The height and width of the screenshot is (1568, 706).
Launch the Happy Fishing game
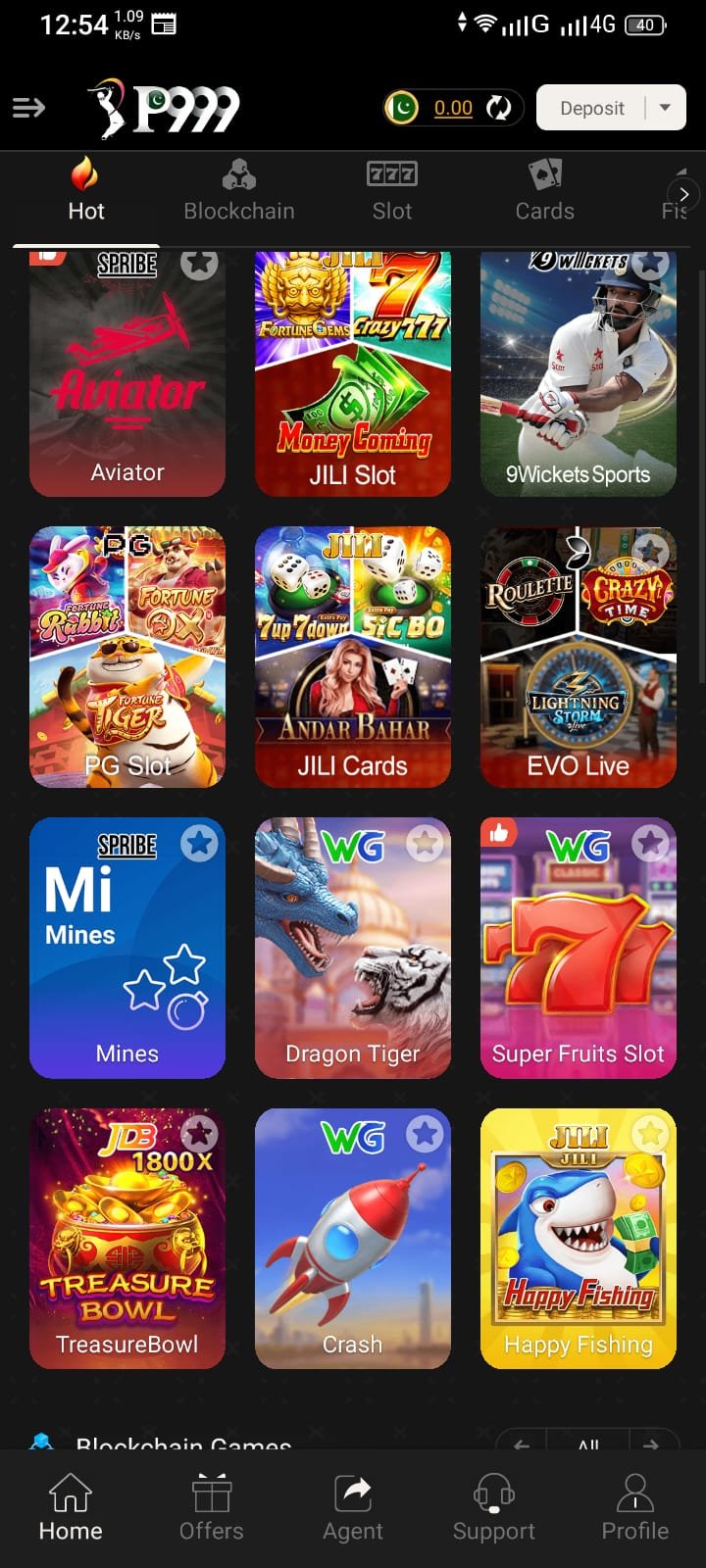pyautogui.click(x=579, y=1240)
